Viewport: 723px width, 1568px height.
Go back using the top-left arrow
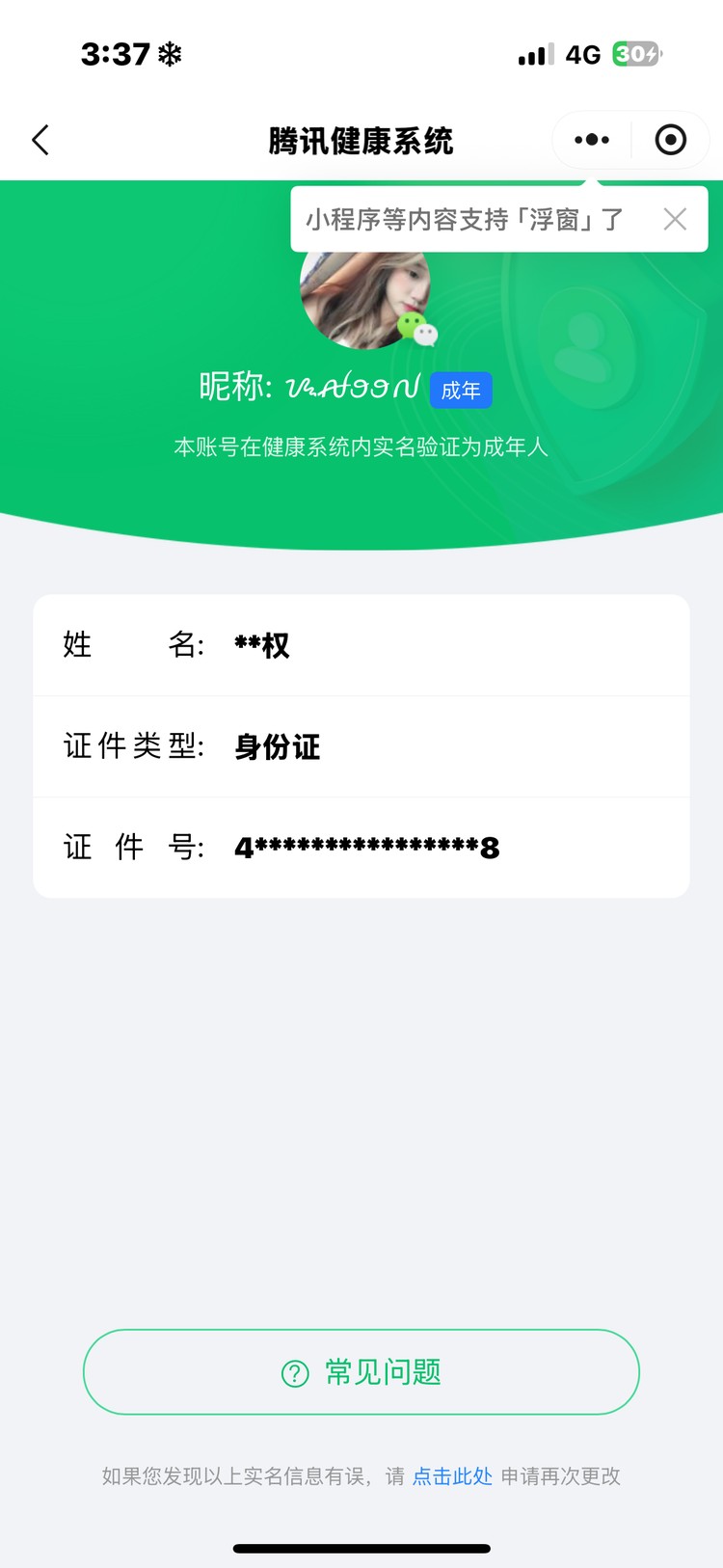coord(40,141)
